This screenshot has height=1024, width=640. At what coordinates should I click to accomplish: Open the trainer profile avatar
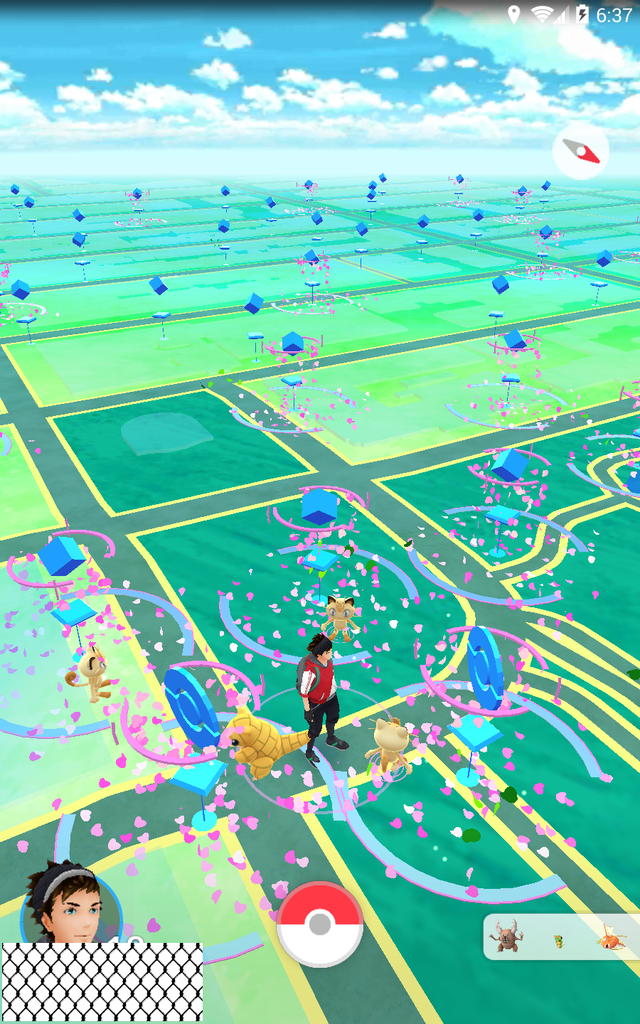pos(69,903)
